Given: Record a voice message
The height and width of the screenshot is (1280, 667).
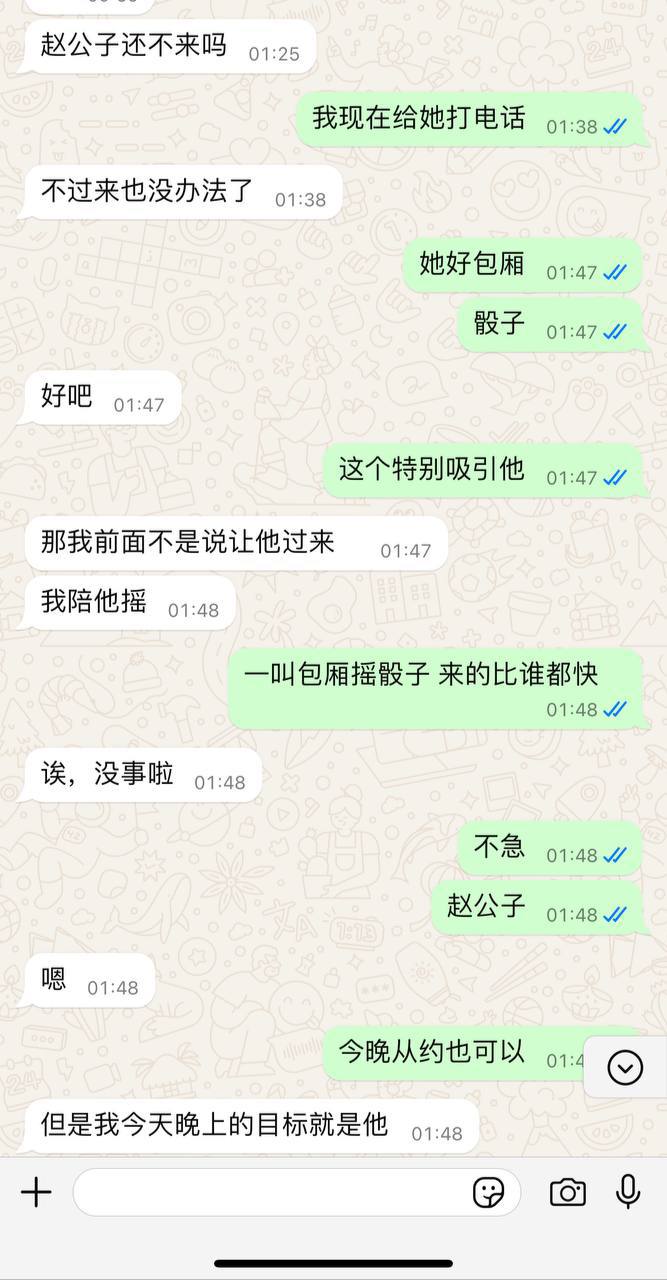Looking at the screenshot, I should 628,1192.
